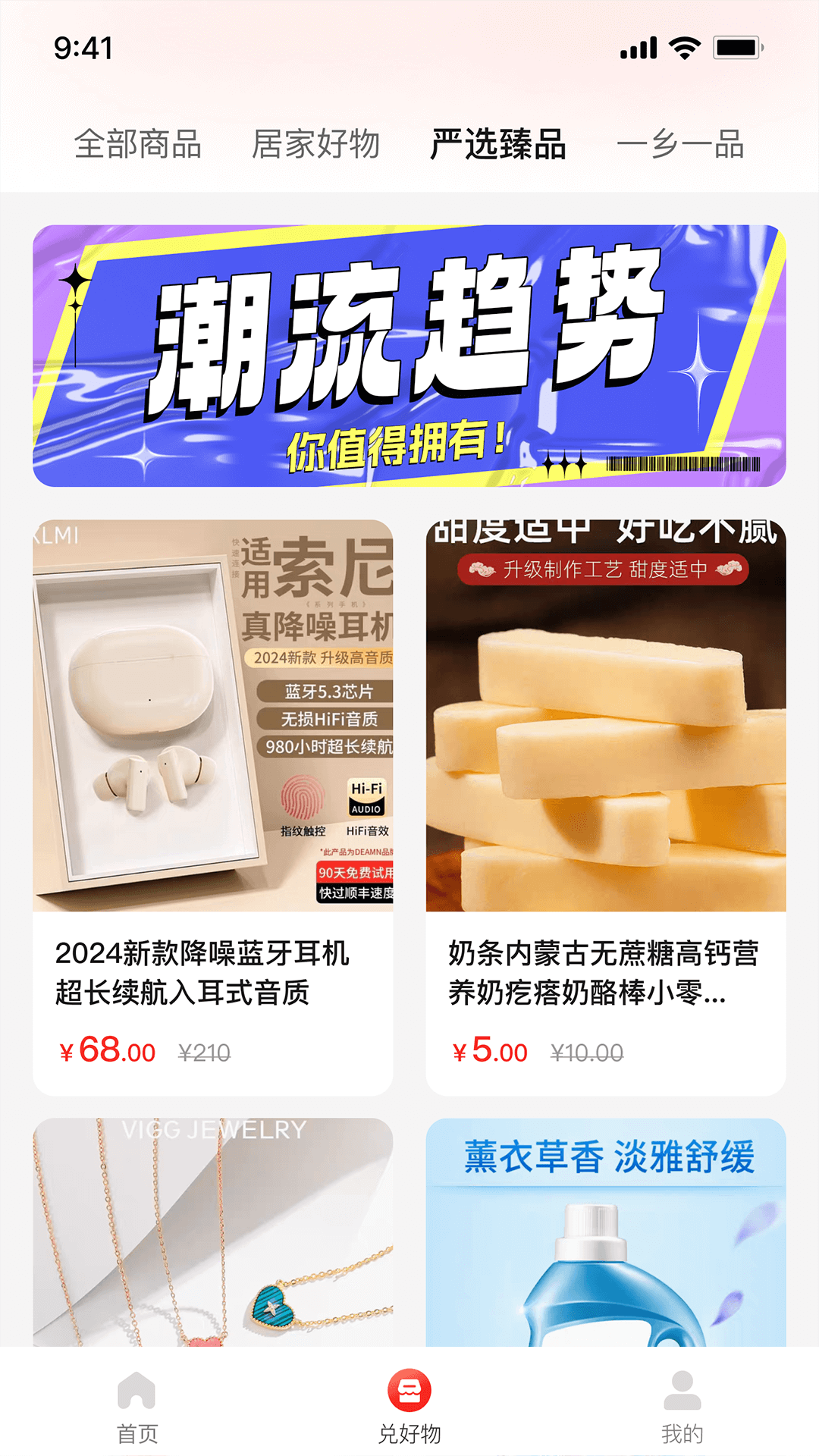Tap the cellular signal strength icon
The height and width of the screenshot is (1456, 819).
635,47
